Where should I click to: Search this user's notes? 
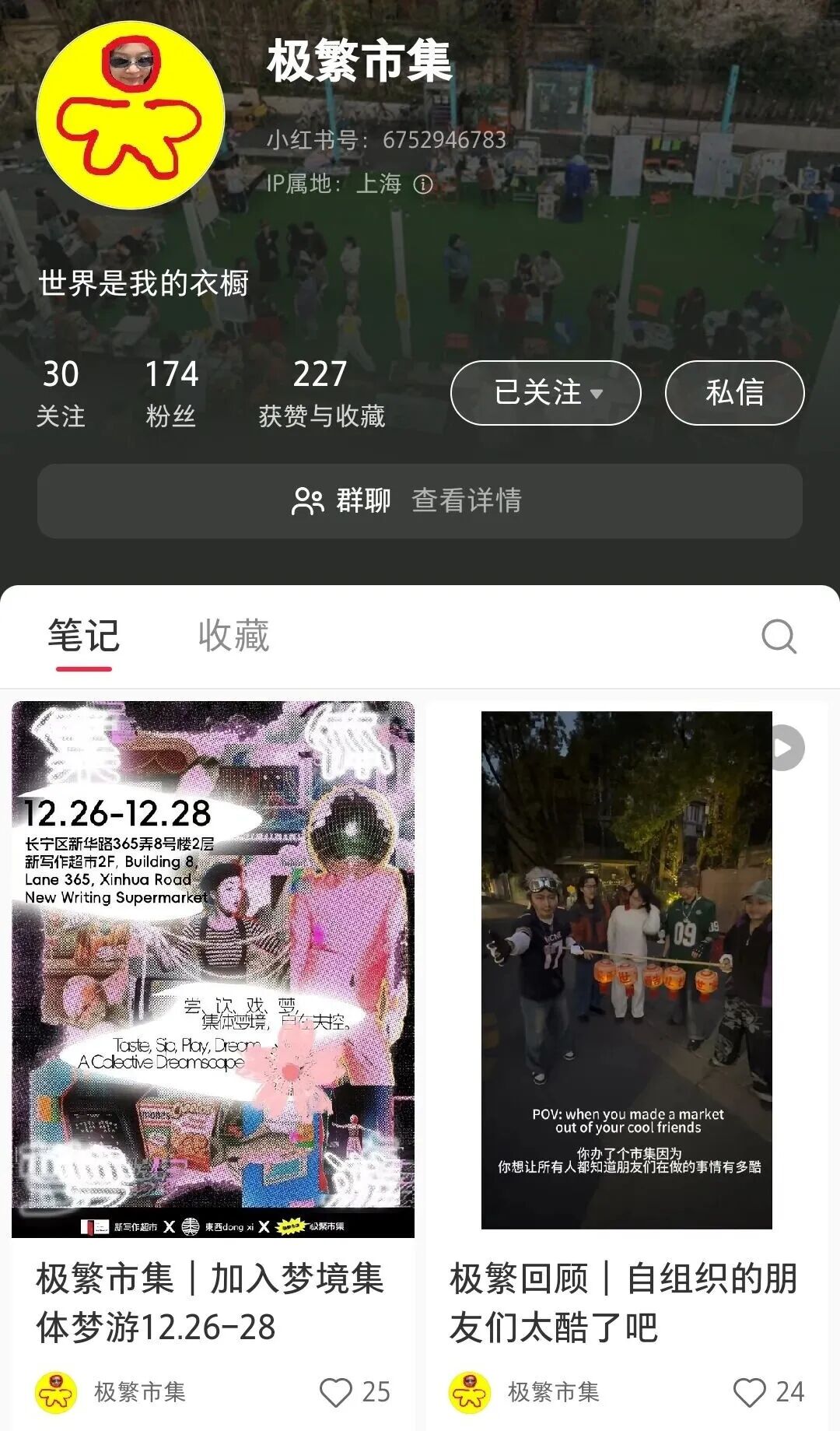coord(779,637)
